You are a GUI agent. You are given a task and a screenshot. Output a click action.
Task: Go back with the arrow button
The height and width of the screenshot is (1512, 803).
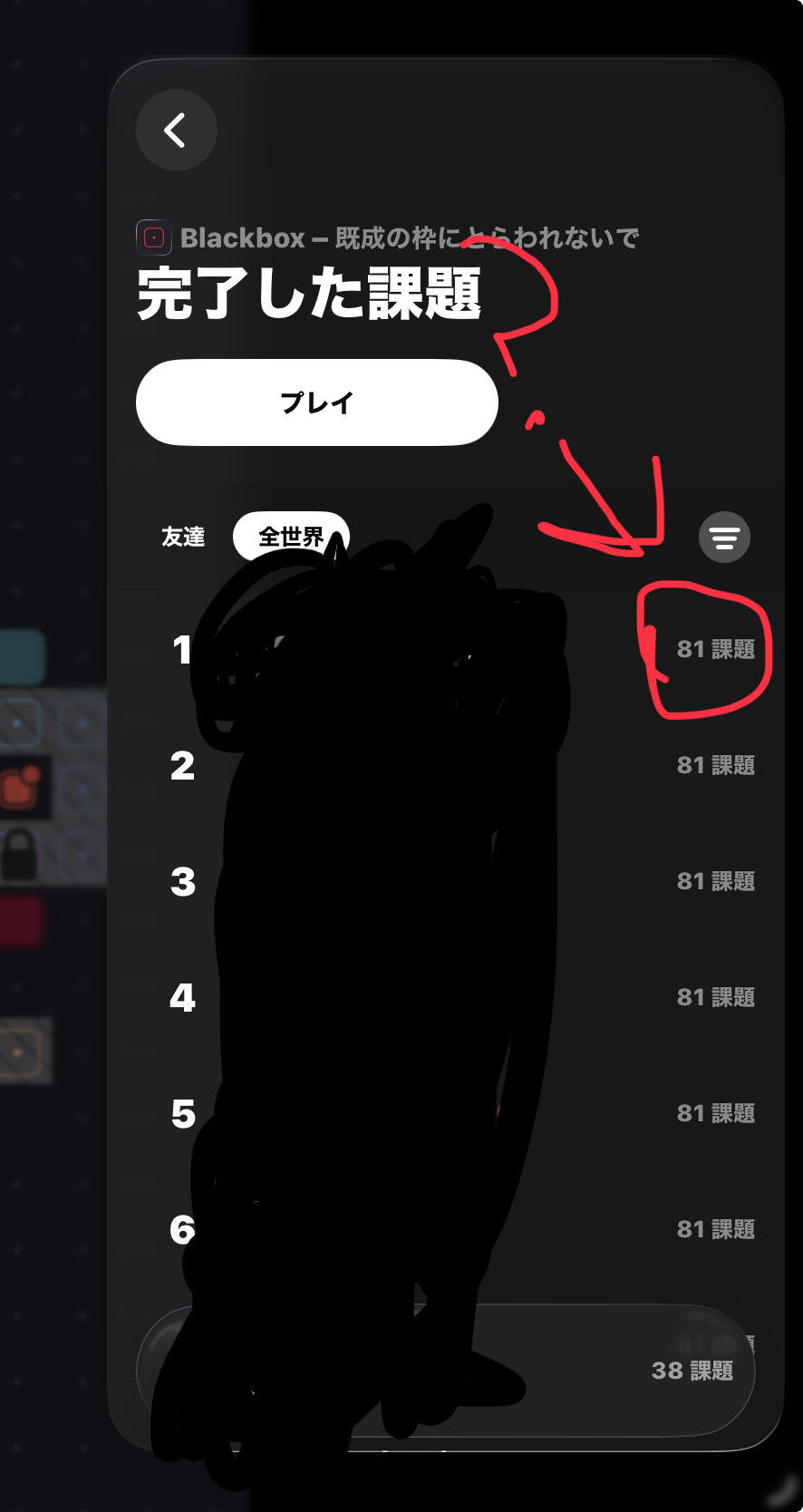point(176,131)
